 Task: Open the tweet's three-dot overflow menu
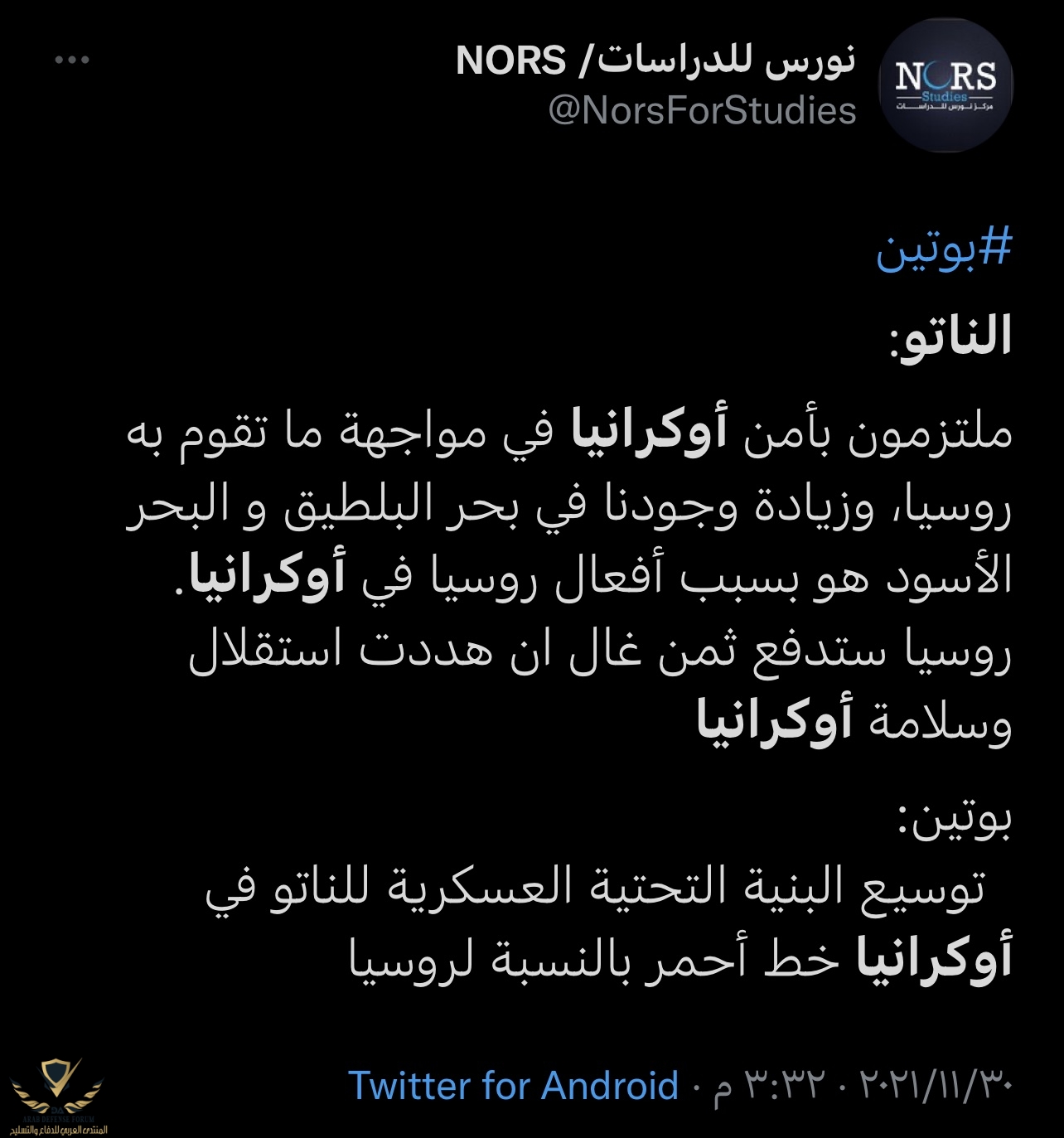coord(73,60)
